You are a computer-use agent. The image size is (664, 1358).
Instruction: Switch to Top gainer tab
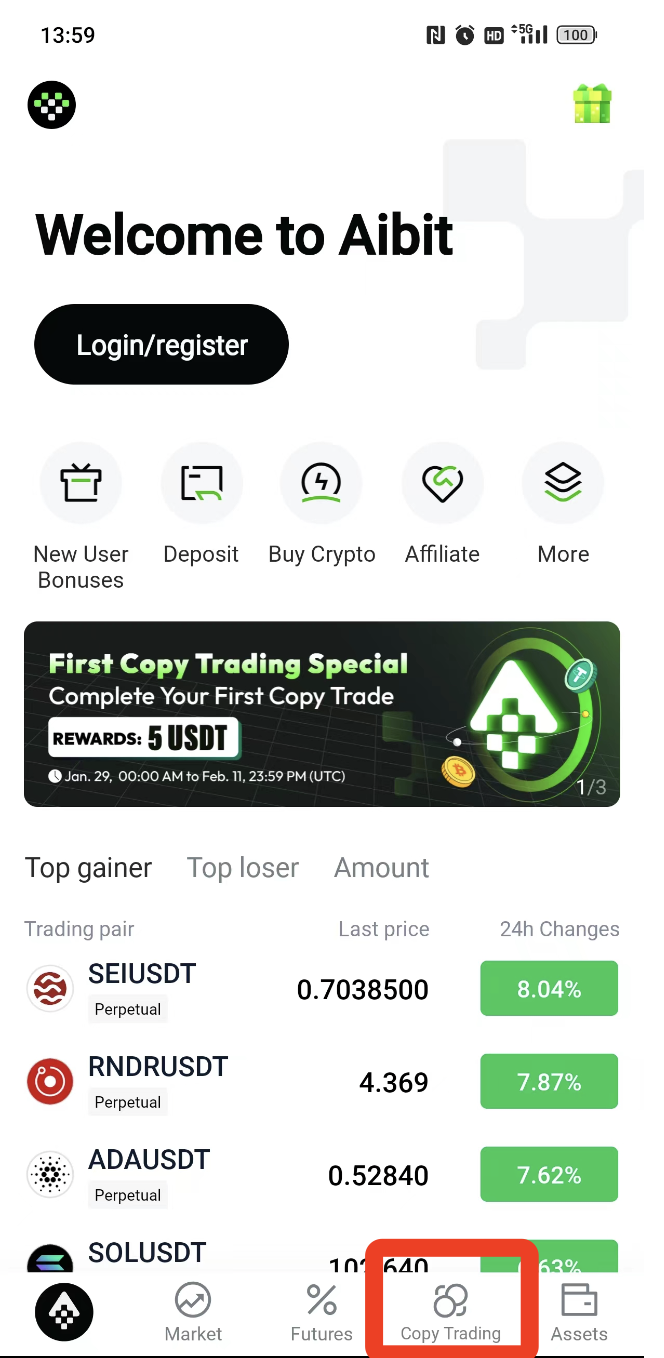pos(88,868)
